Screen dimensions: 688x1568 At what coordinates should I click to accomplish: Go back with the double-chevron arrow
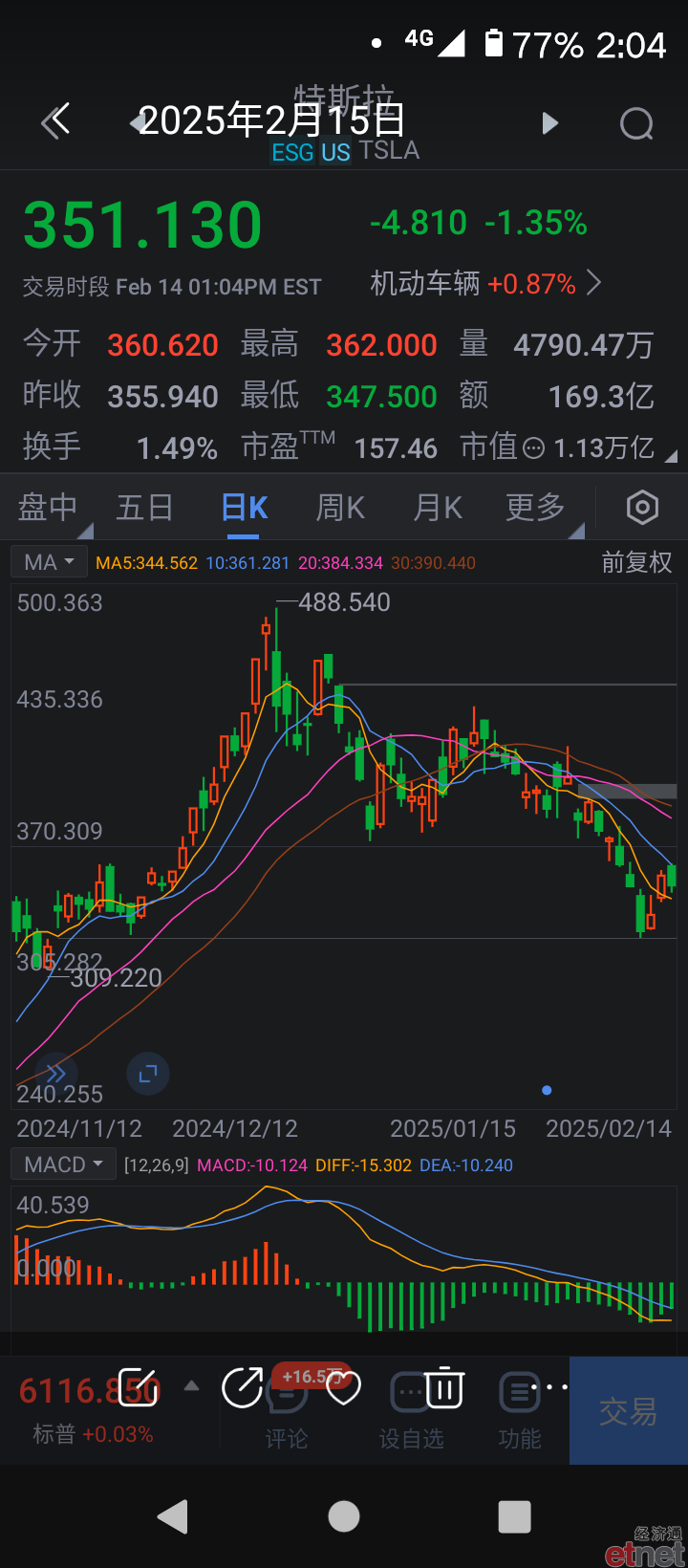pos(55,121)
